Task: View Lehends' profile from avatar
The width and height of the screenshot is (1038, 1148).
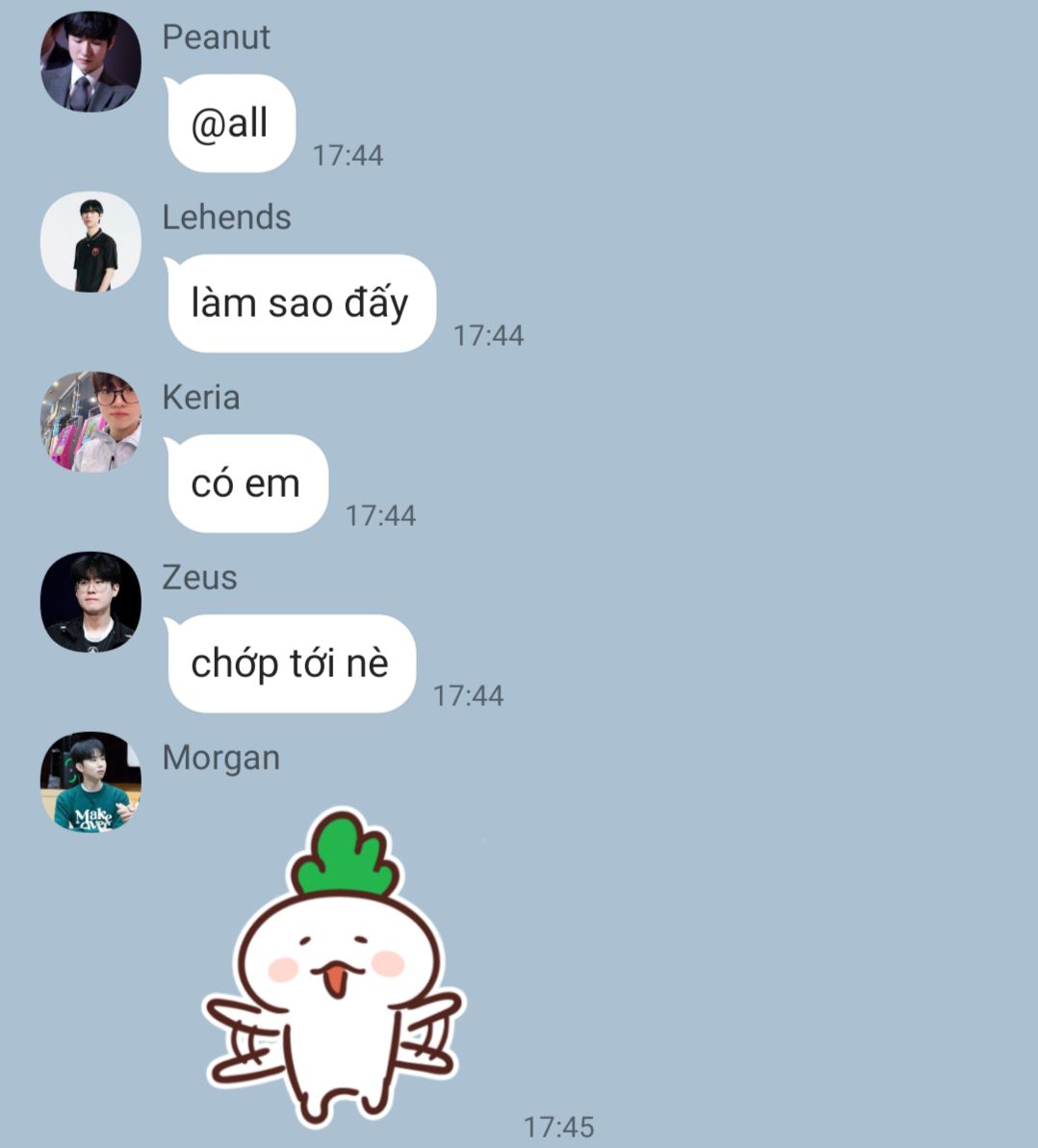Action: 91,242
